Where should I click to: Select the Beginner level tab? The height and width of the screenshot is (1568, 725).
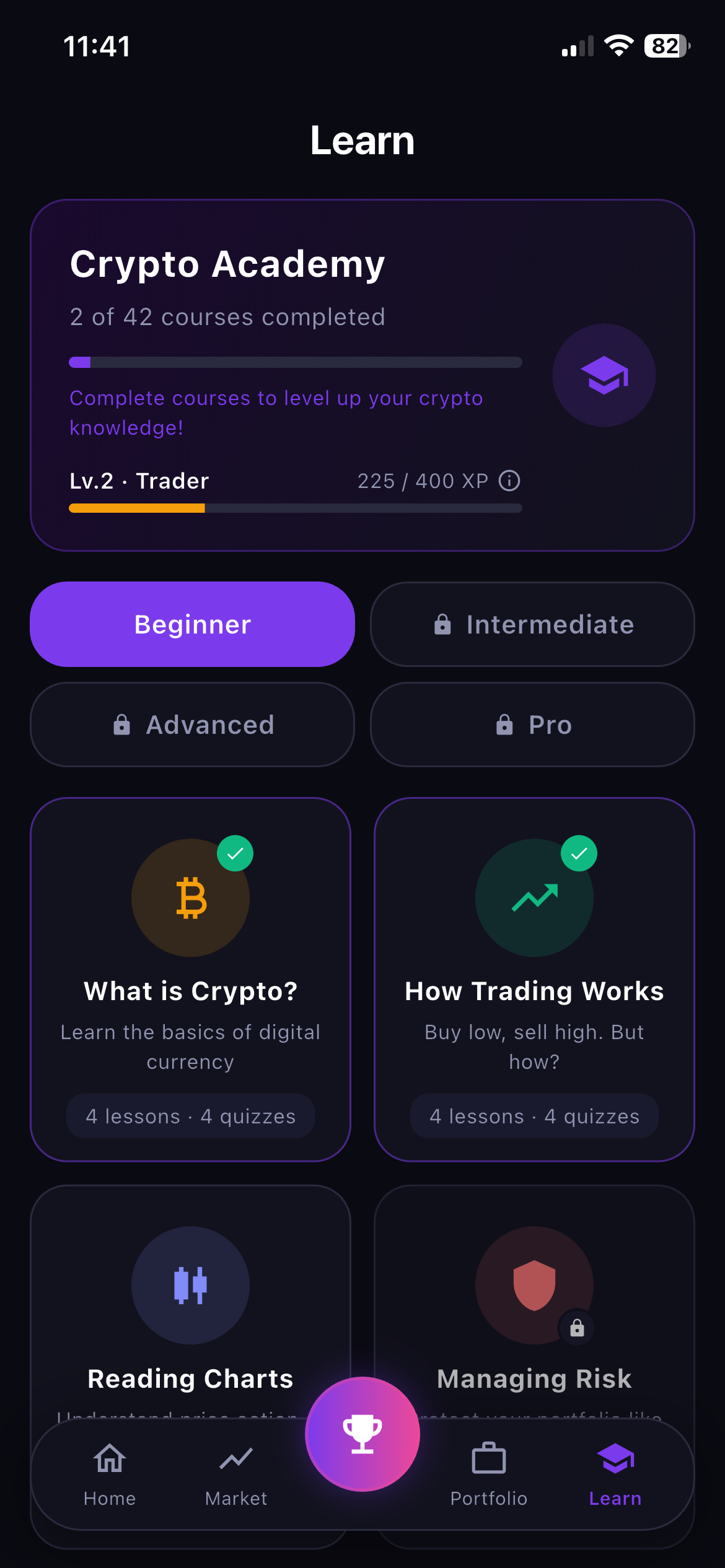pyautogui.click(x=192, y=624)
